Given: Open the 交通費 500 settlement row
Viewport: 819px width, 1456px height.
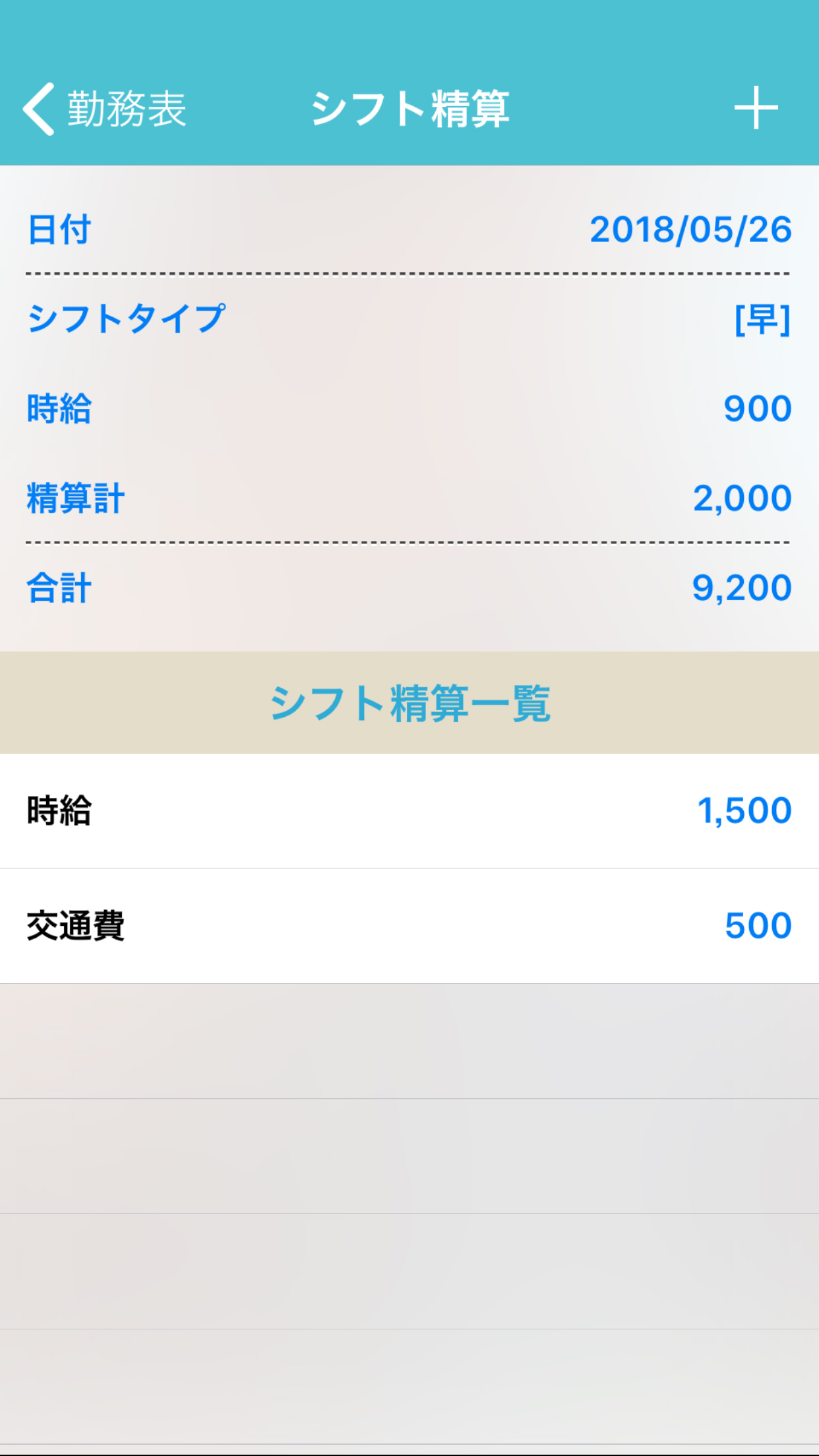Looking at the screenshot, I should (409, 926).
